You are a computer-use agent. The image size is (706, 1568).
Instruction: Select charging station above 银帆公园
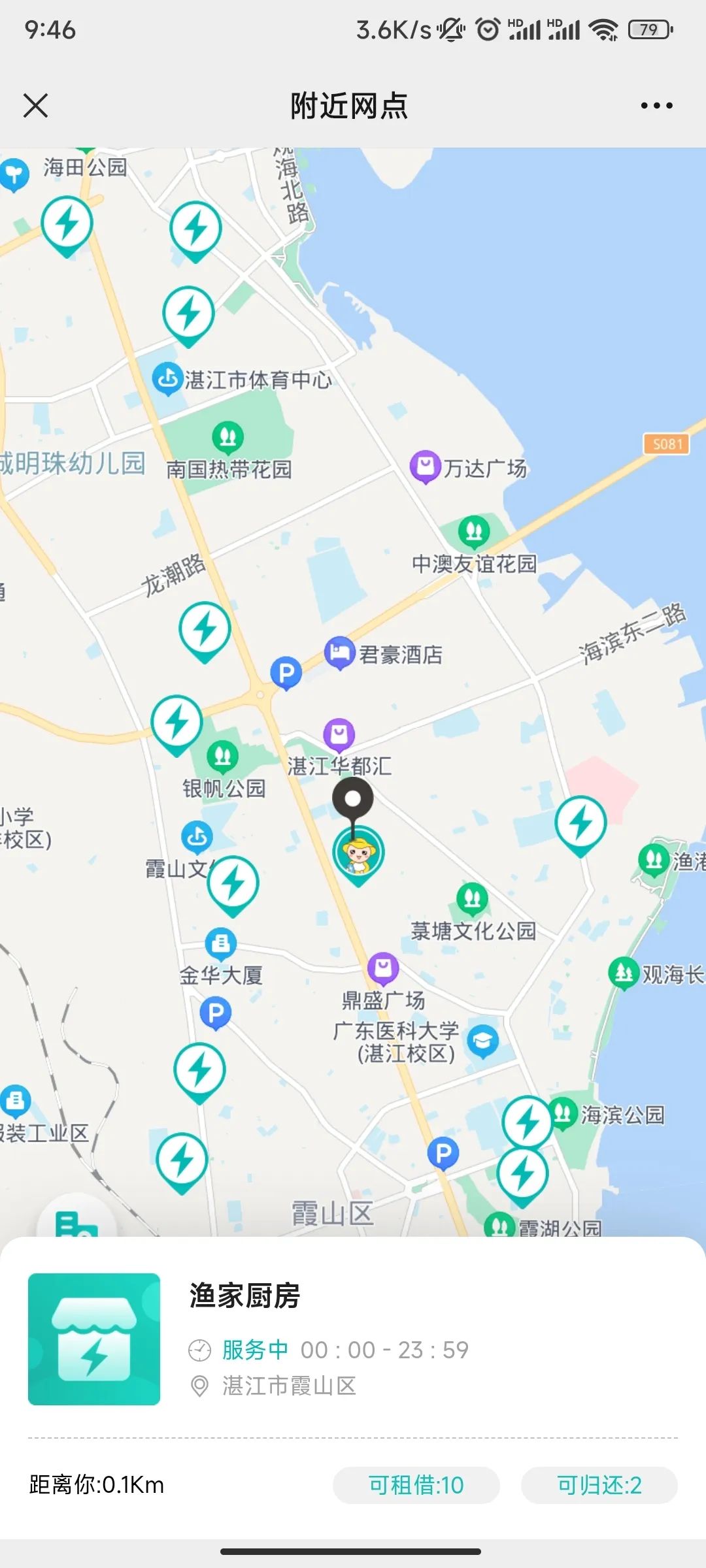[176, 722]
